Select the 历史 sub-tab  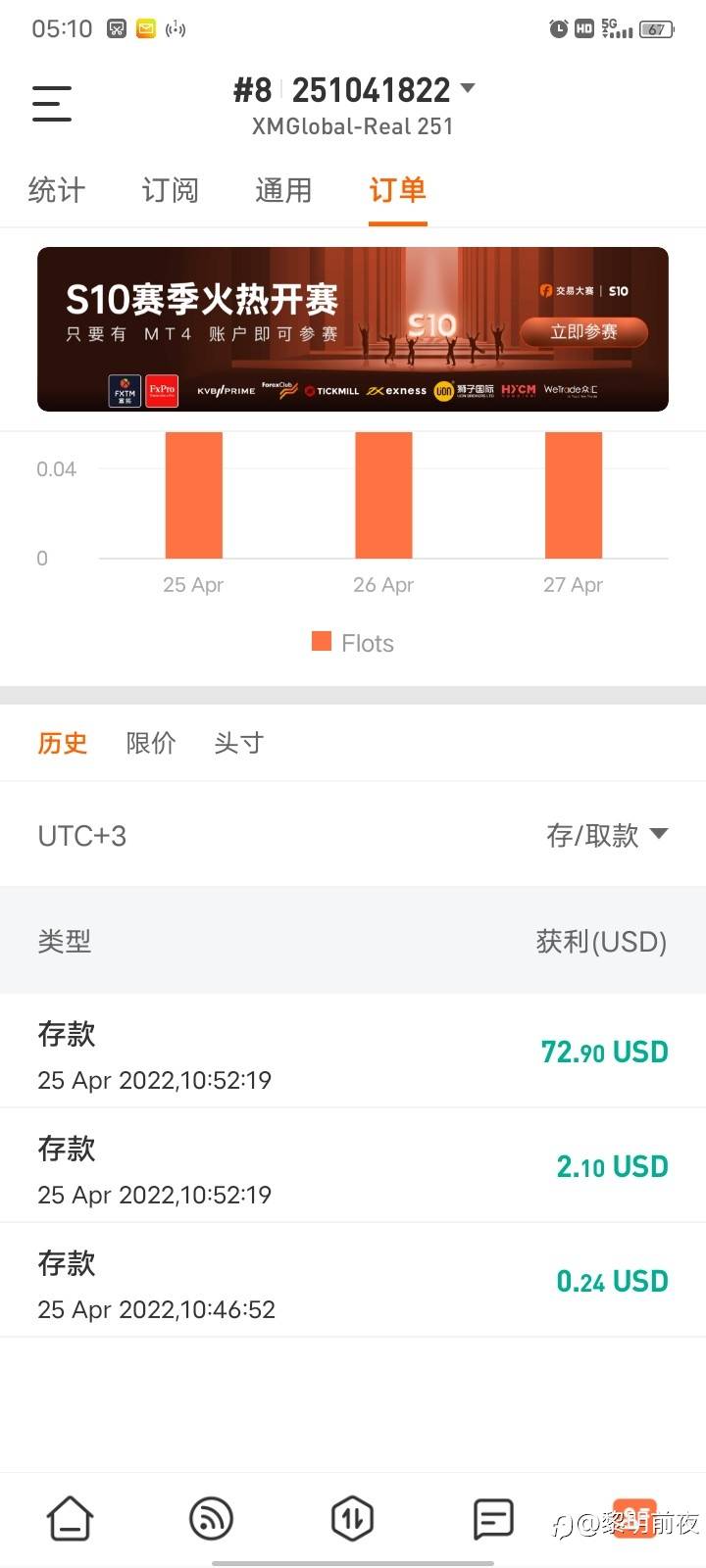(63, 743)
